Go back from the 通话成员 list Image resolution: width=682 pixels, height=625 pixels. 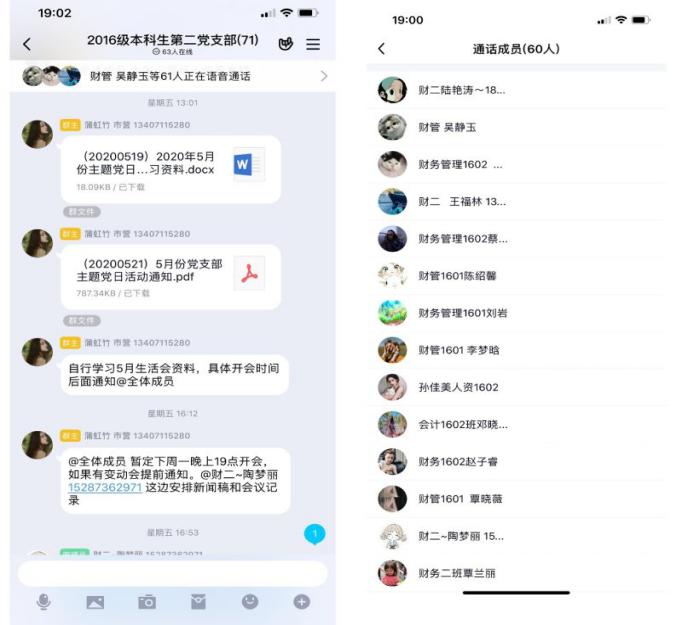(x=381, y=48)
